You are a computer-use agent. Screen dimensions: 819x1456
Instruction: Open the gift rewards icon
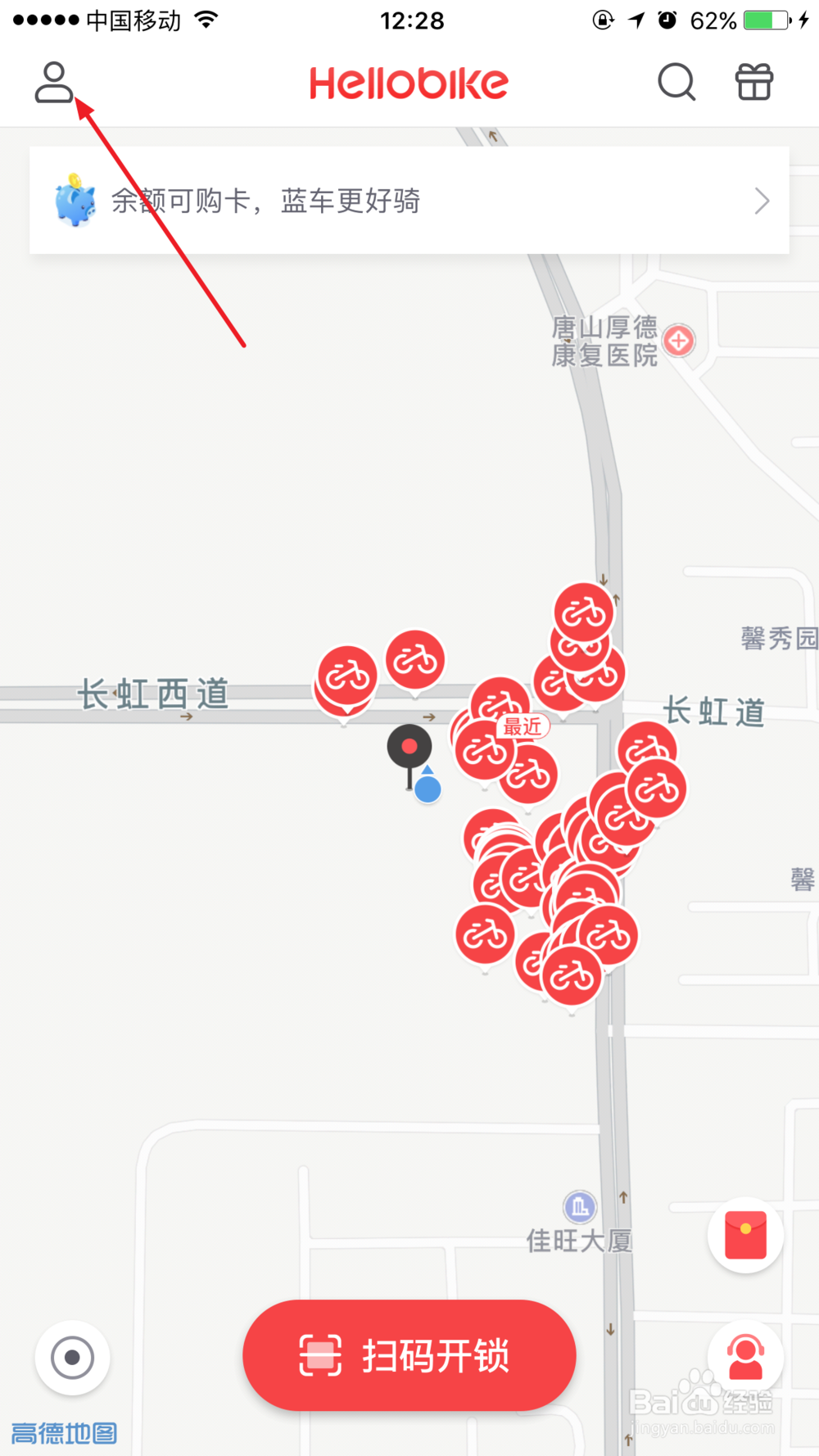pyautogui.click(x=753, y=82)
